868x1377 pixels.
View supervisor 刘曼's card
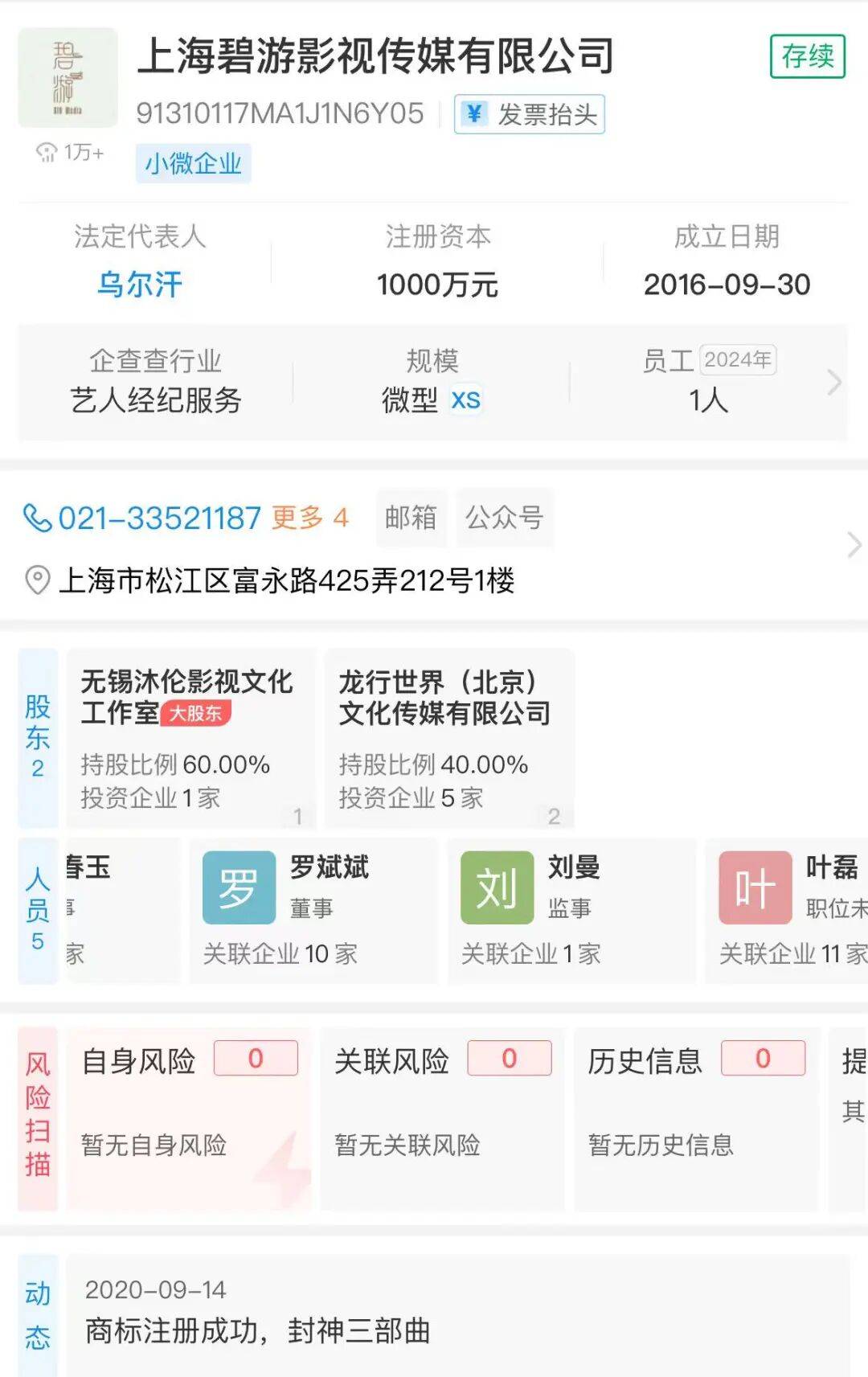571,910
